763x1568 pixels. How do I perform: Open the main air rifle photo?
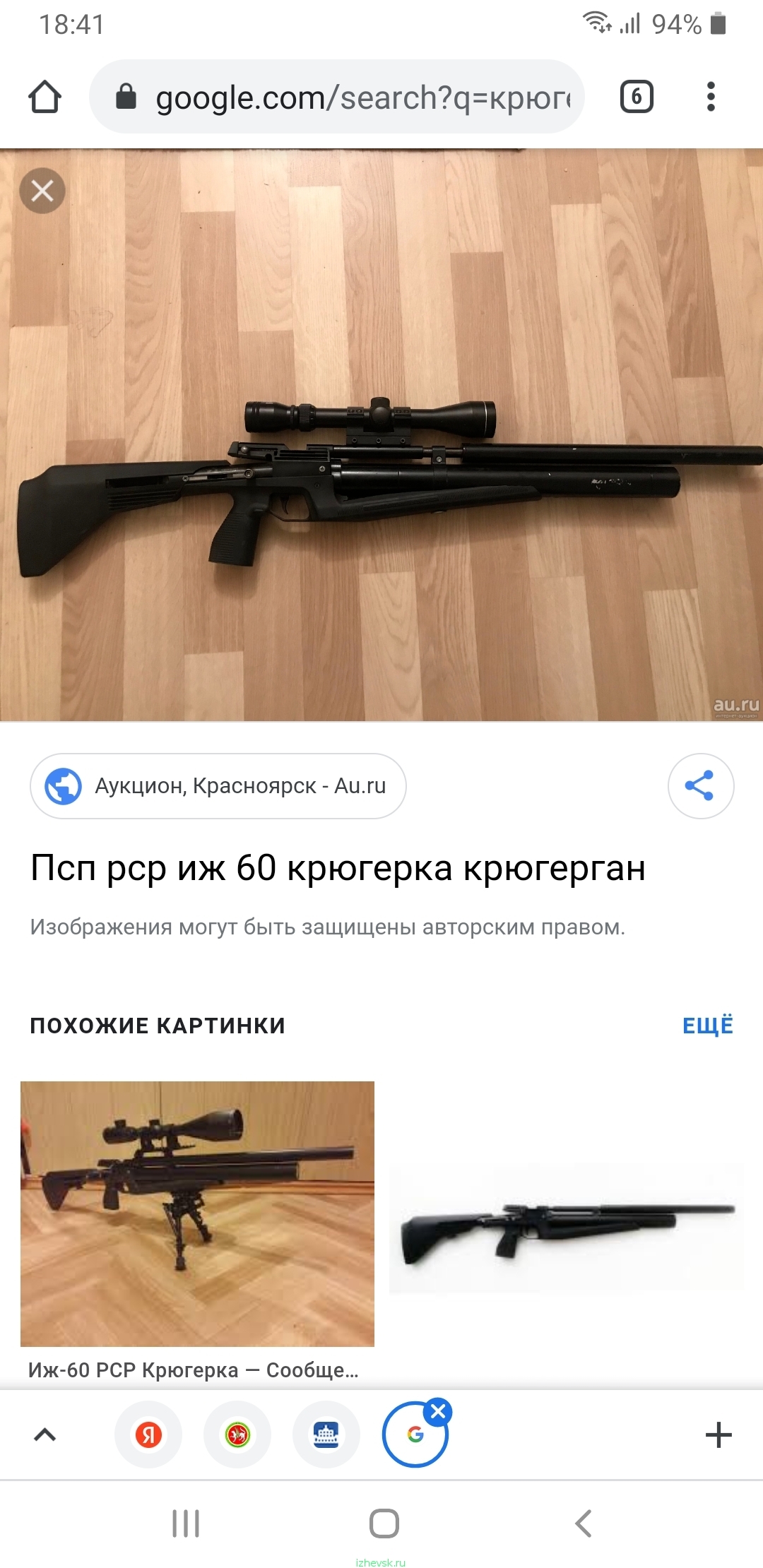tap(381, 435)
